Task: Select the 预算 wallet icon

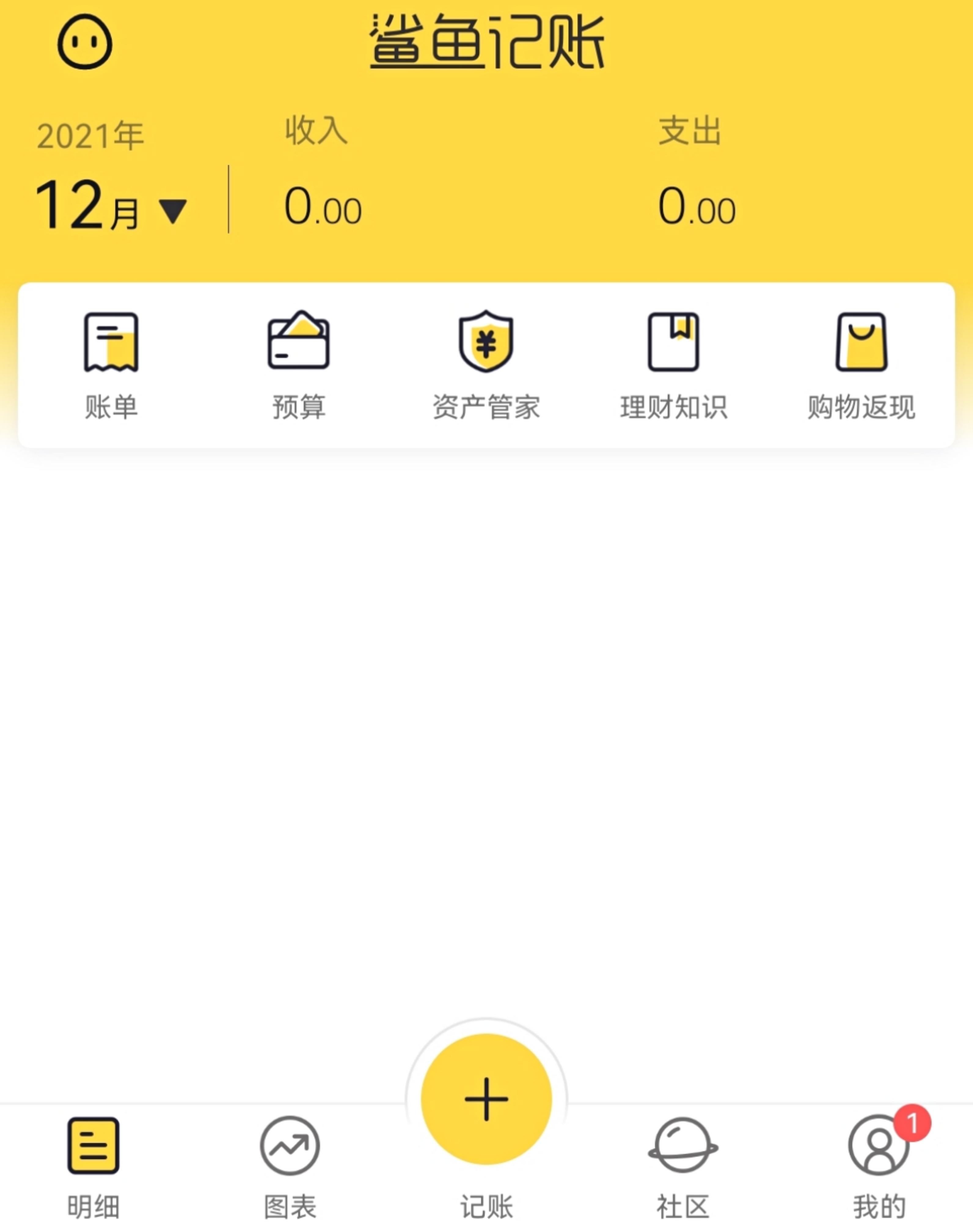Action: point(298,342)
